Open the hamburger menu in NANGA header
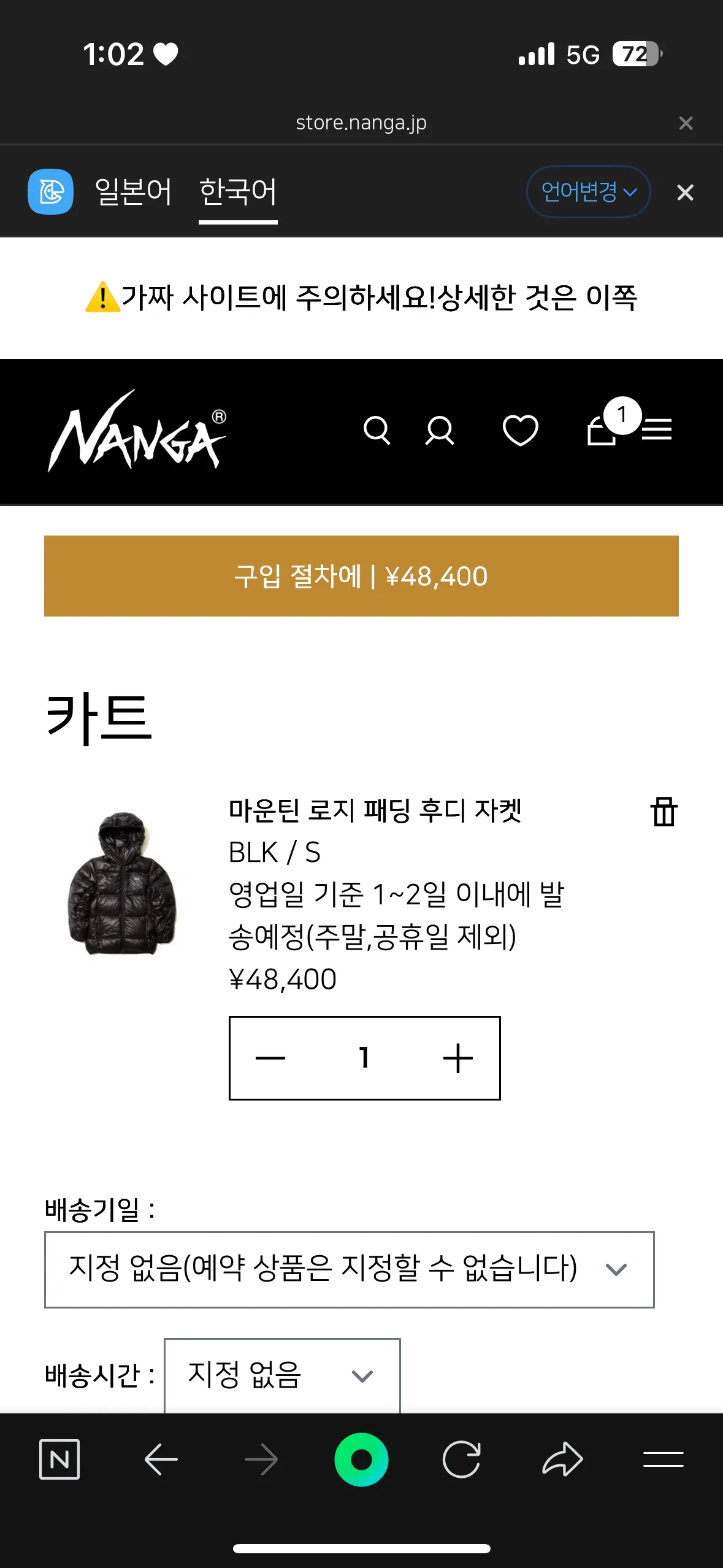The image size is (723, 1568). [656, 429]
